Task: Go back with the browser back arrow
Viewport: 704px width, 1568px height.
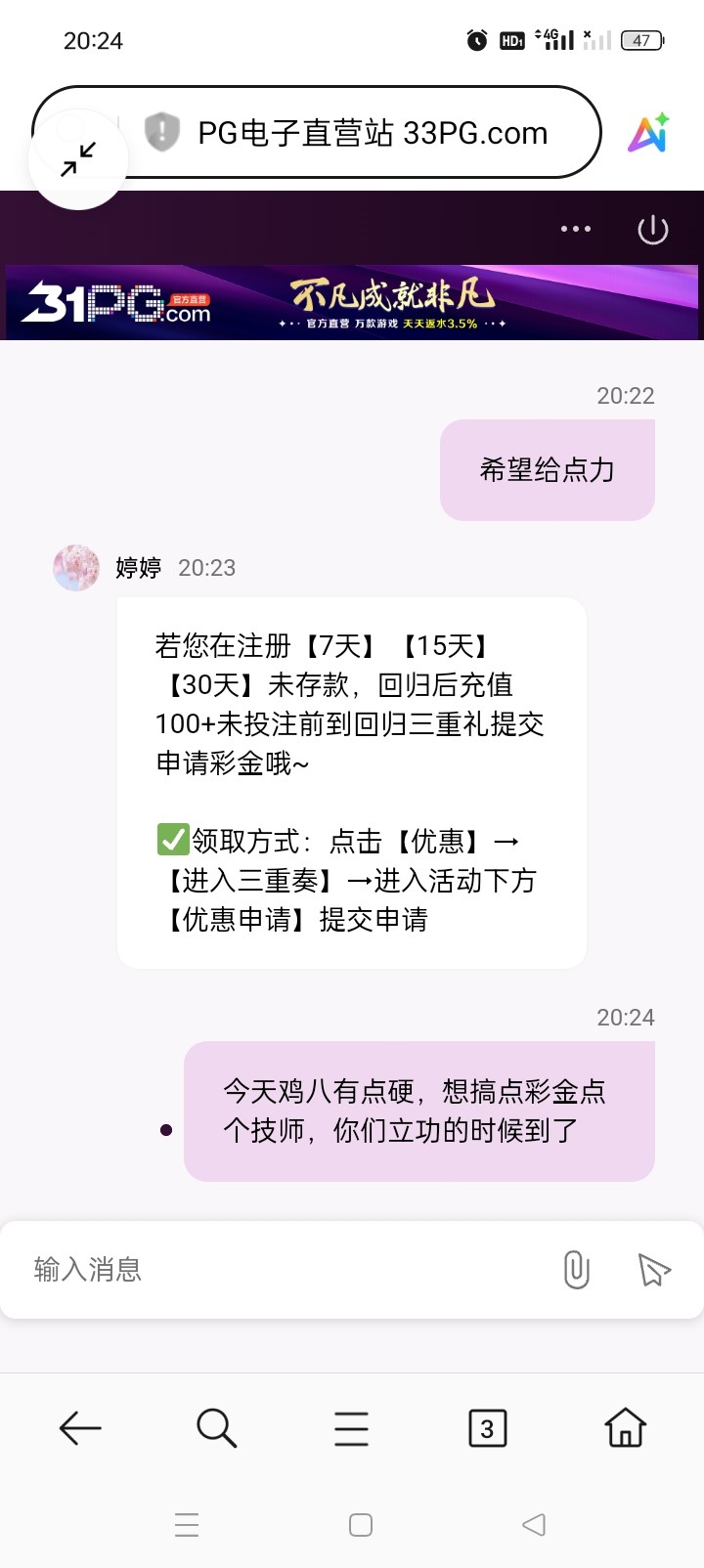Action: (x=80, y=1428)
